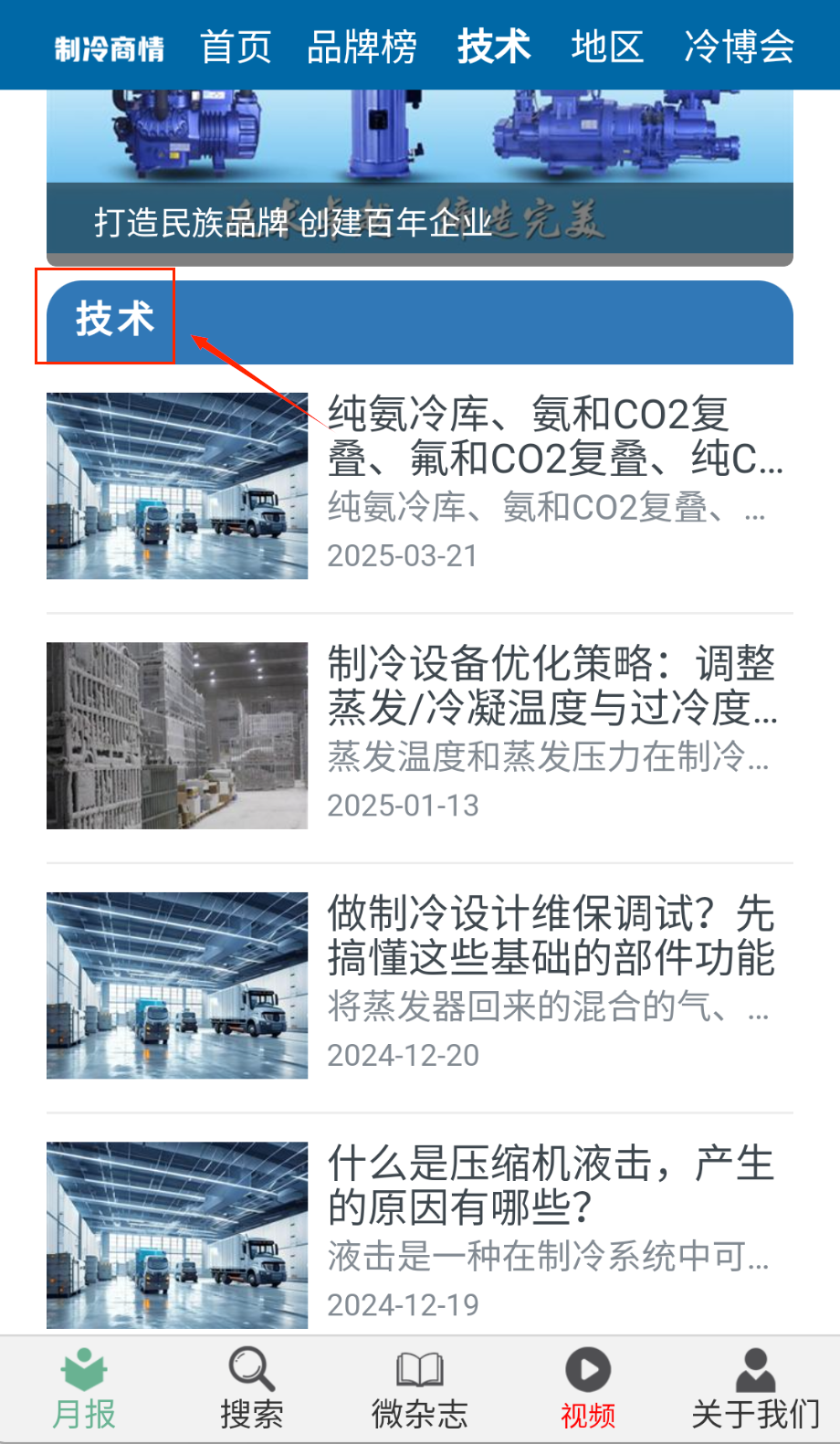
Task: Open the 打造民族品牌 compressor banner
Action: [420, 174]
